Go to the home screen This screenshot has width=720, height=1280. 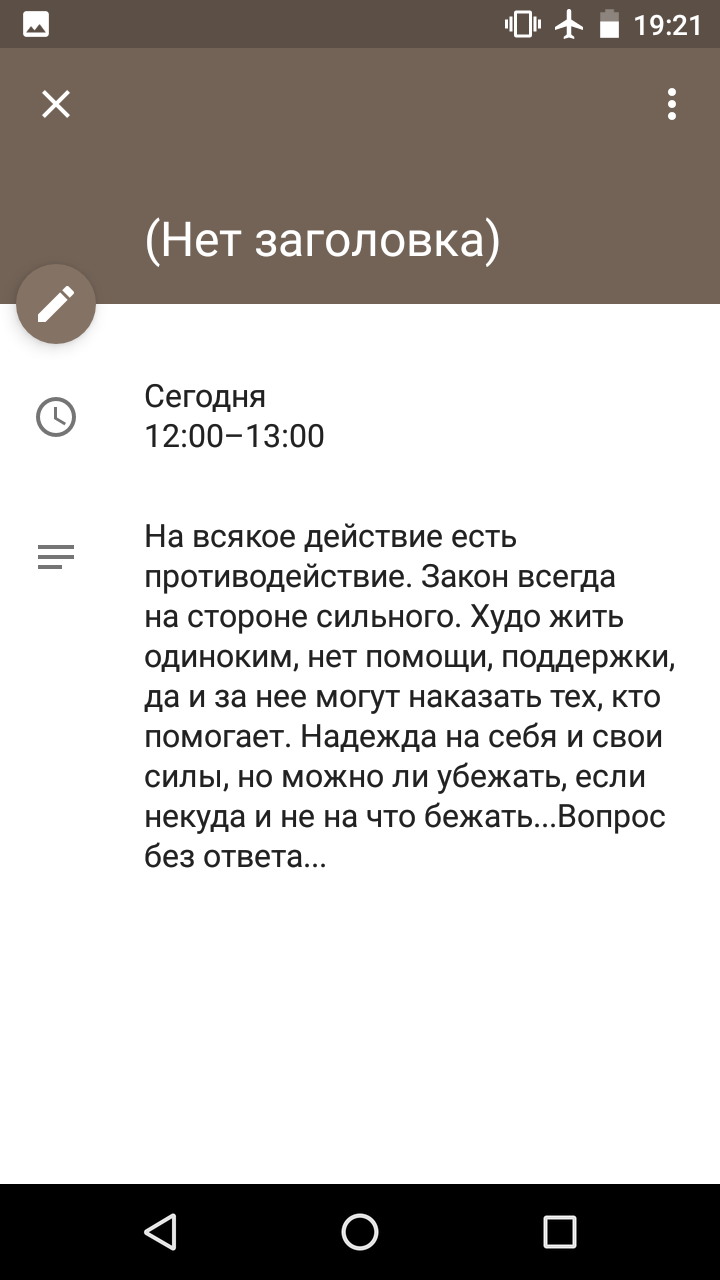360,1232
